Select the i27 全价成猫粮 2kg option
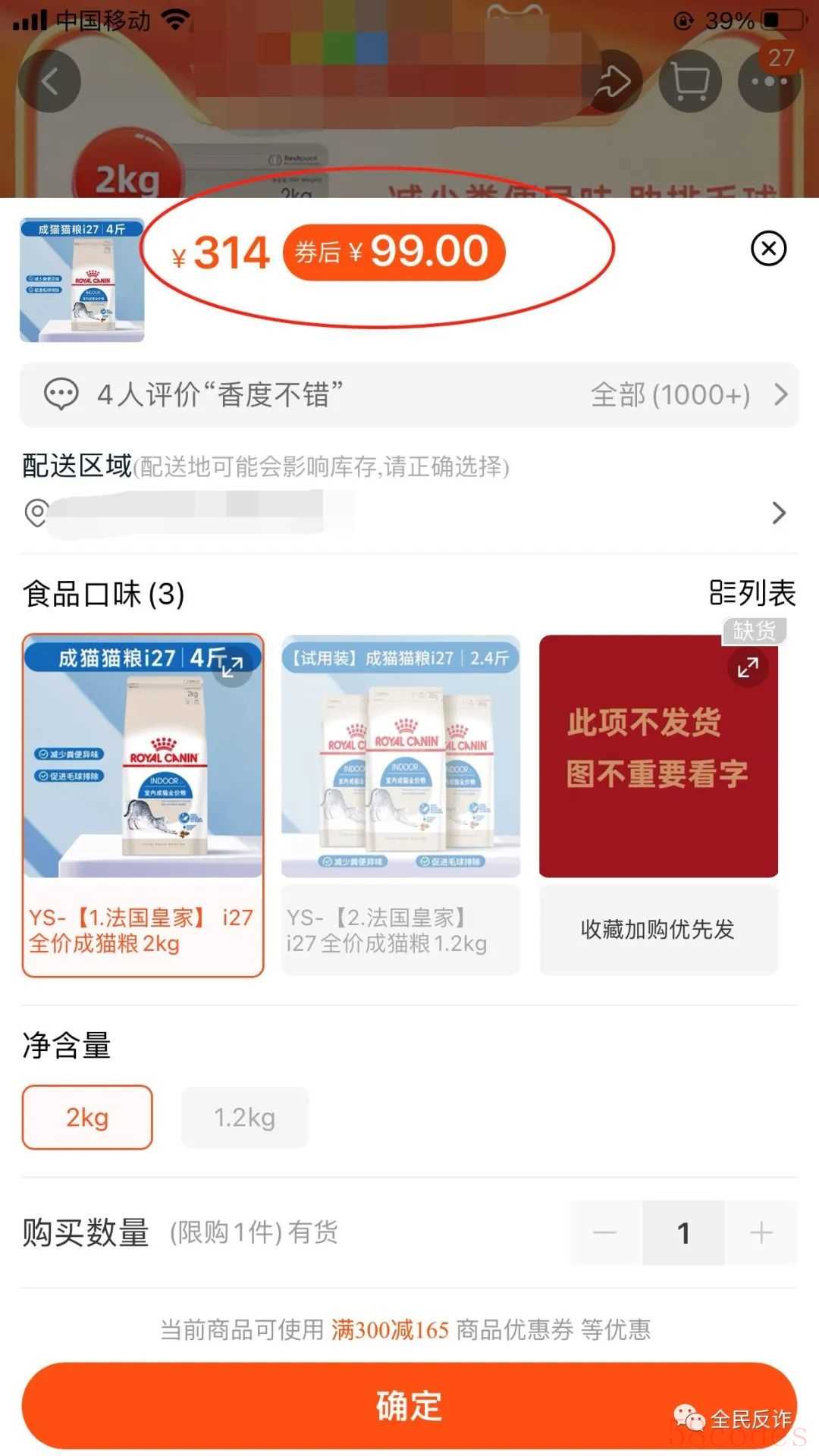819x1456 pixels. click(143, 930)
